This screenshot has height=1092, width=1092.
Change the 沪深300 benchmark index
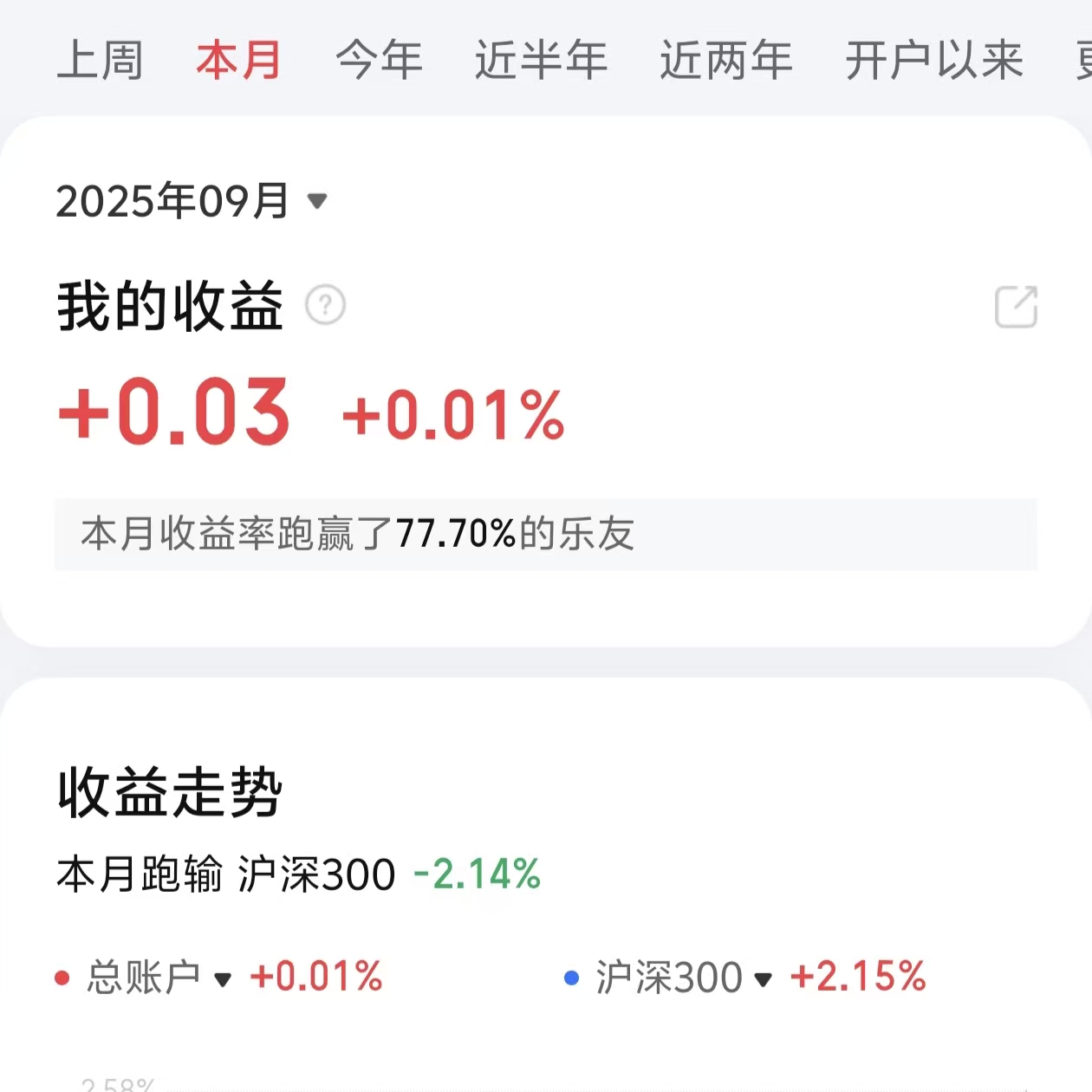[x=683, y=978]
